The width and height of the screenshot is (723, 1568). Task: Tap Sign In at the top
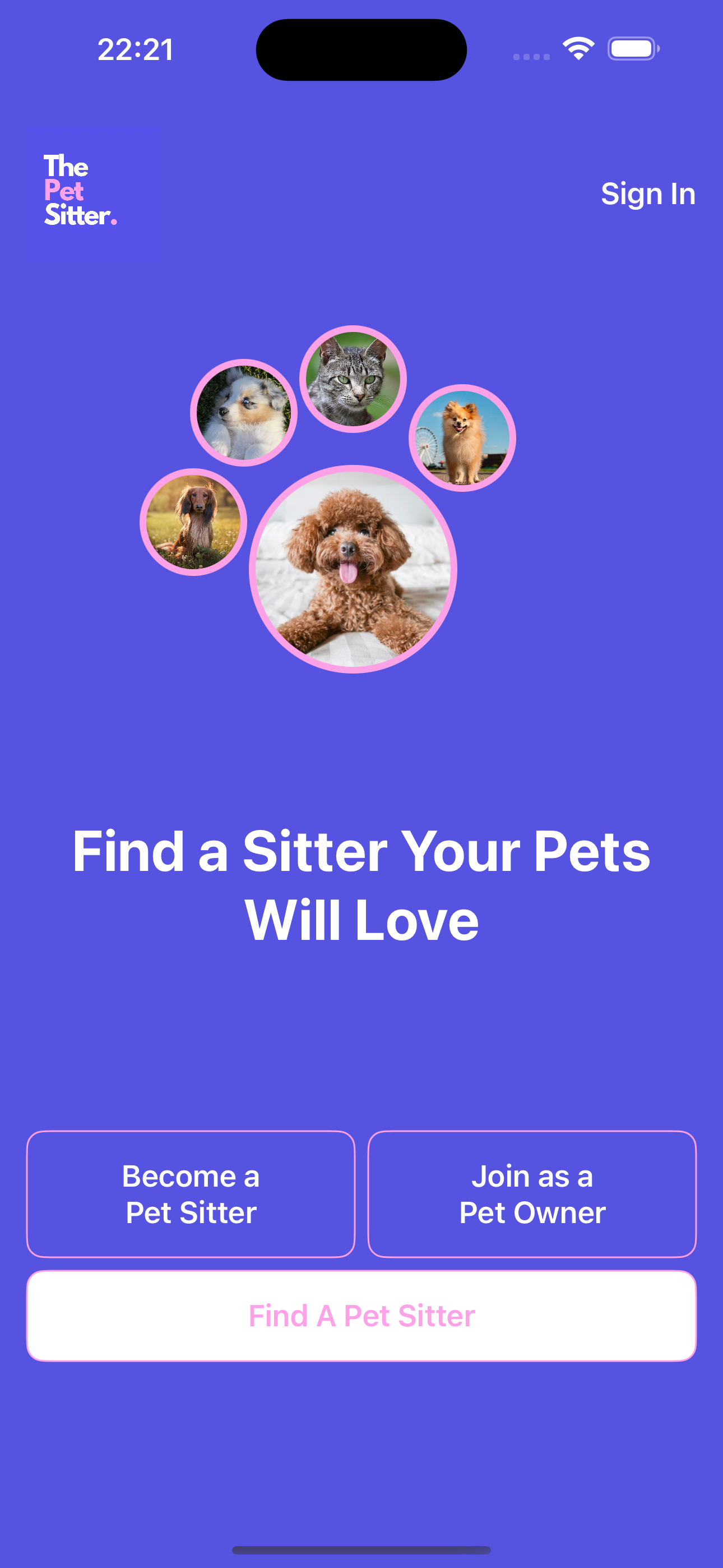click(x=647, y=194)
